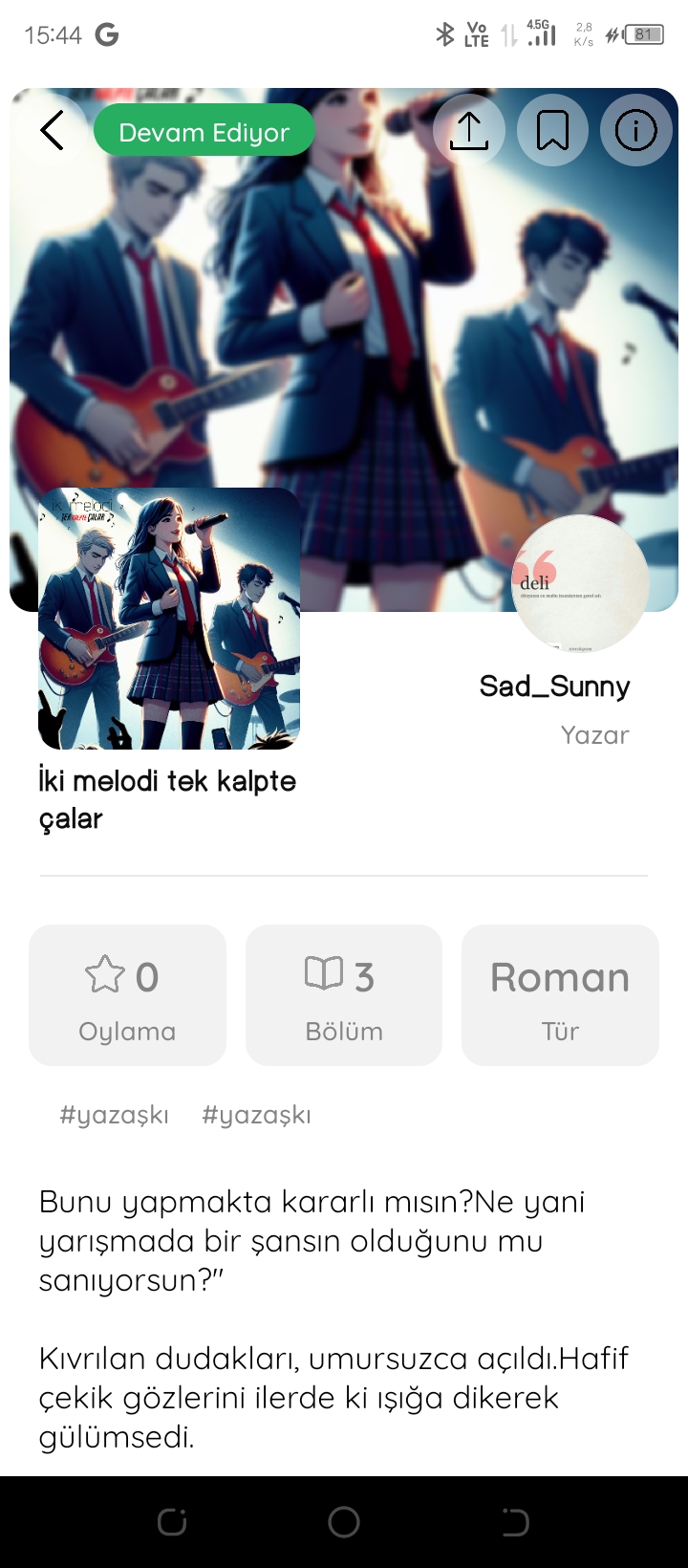The image size is (688, 1568).
Task: Tap the Devam Ediyor status chip
Action: pos(204,131)
